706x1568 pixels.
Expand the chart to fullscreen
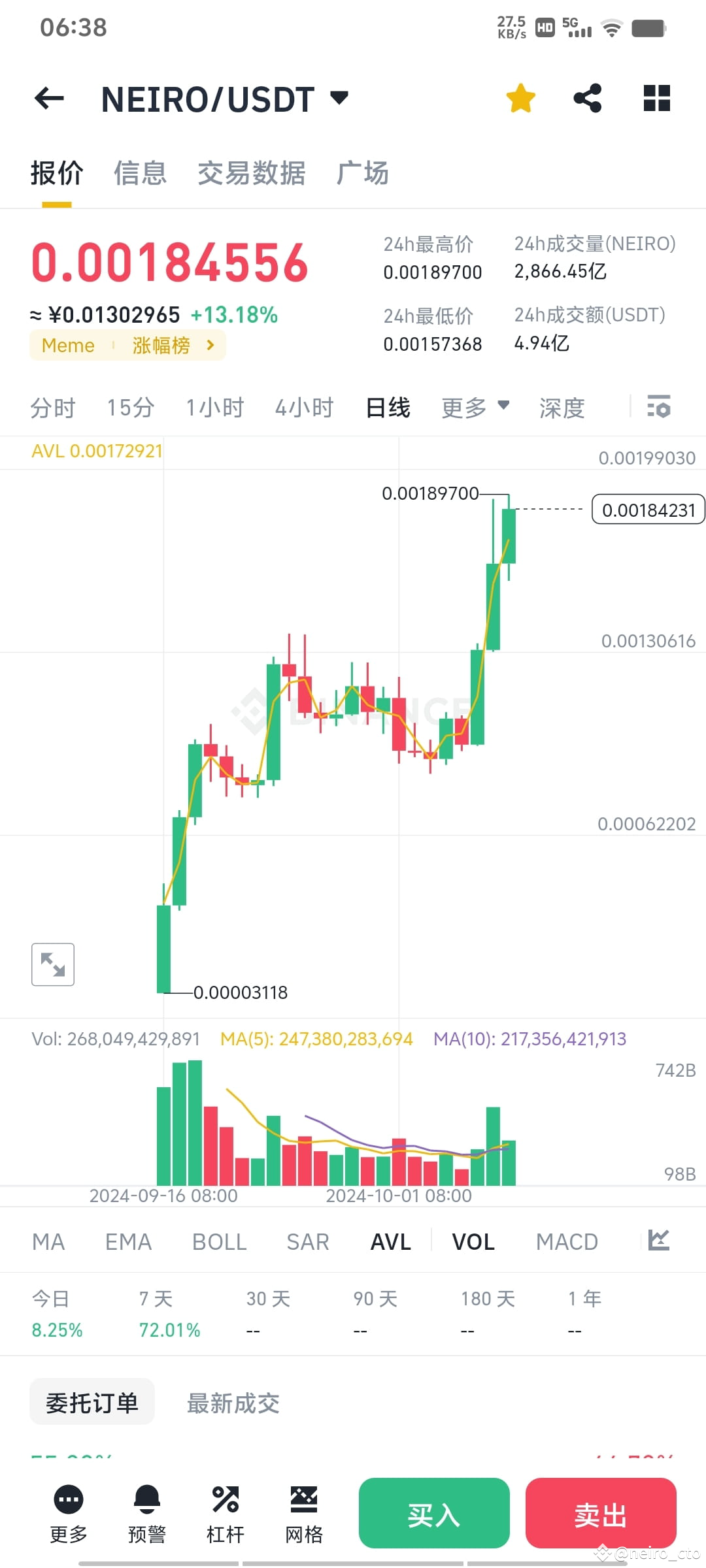(x=52, y=964)
